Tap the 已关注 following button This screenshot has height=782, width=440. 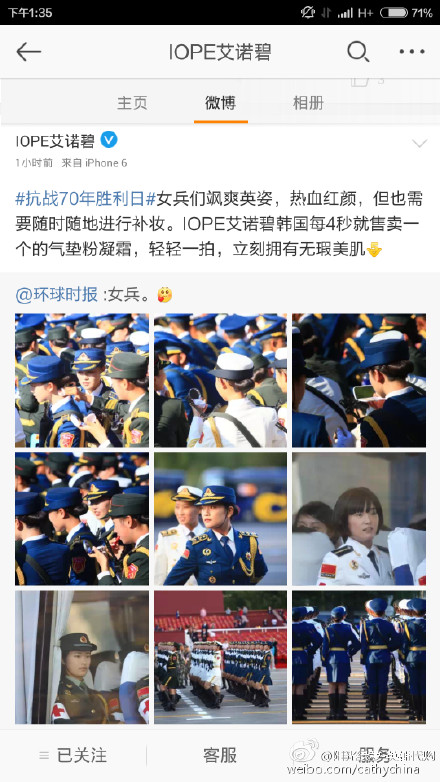pyautogui.click(x=73, y=755)
